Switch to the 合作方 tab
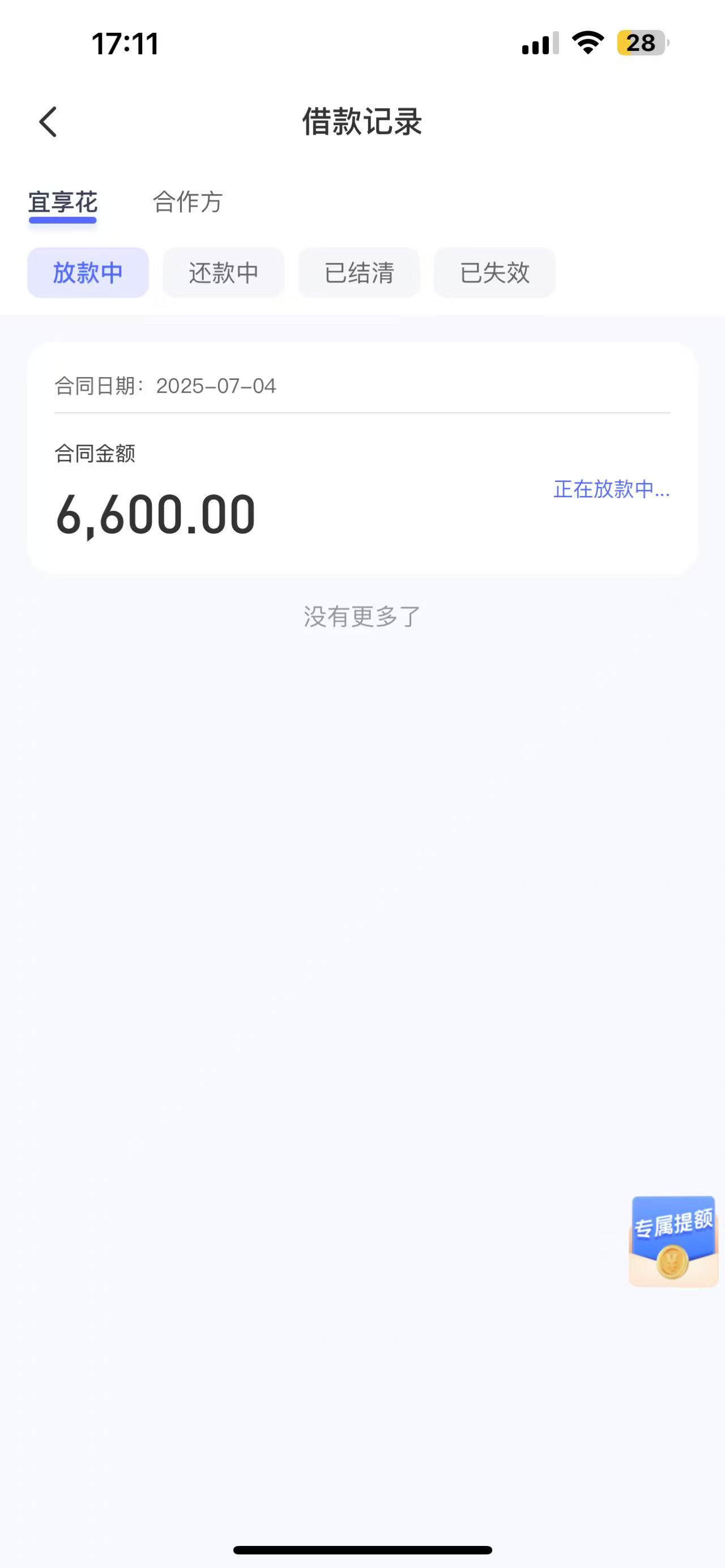This screenshot has width=725, height=1568. [x=187, y=202]
